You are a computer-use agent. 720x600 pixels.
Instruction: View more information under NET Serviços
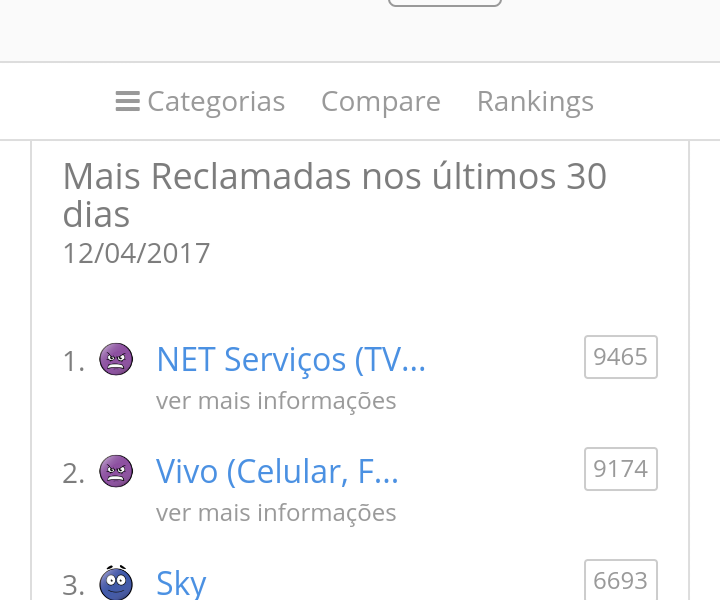pos(276,401)
